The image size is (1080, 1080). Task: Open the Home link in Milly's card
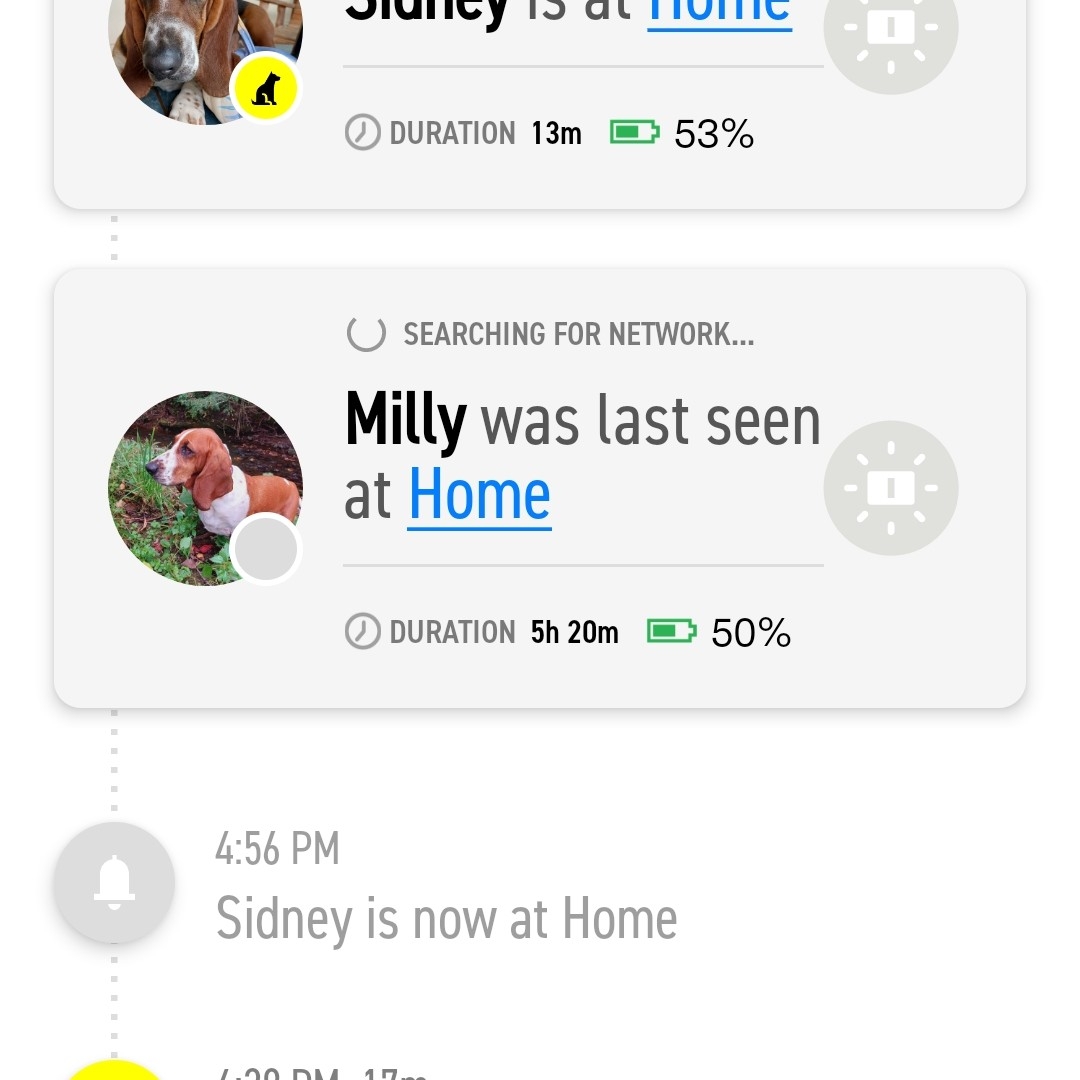479,496
